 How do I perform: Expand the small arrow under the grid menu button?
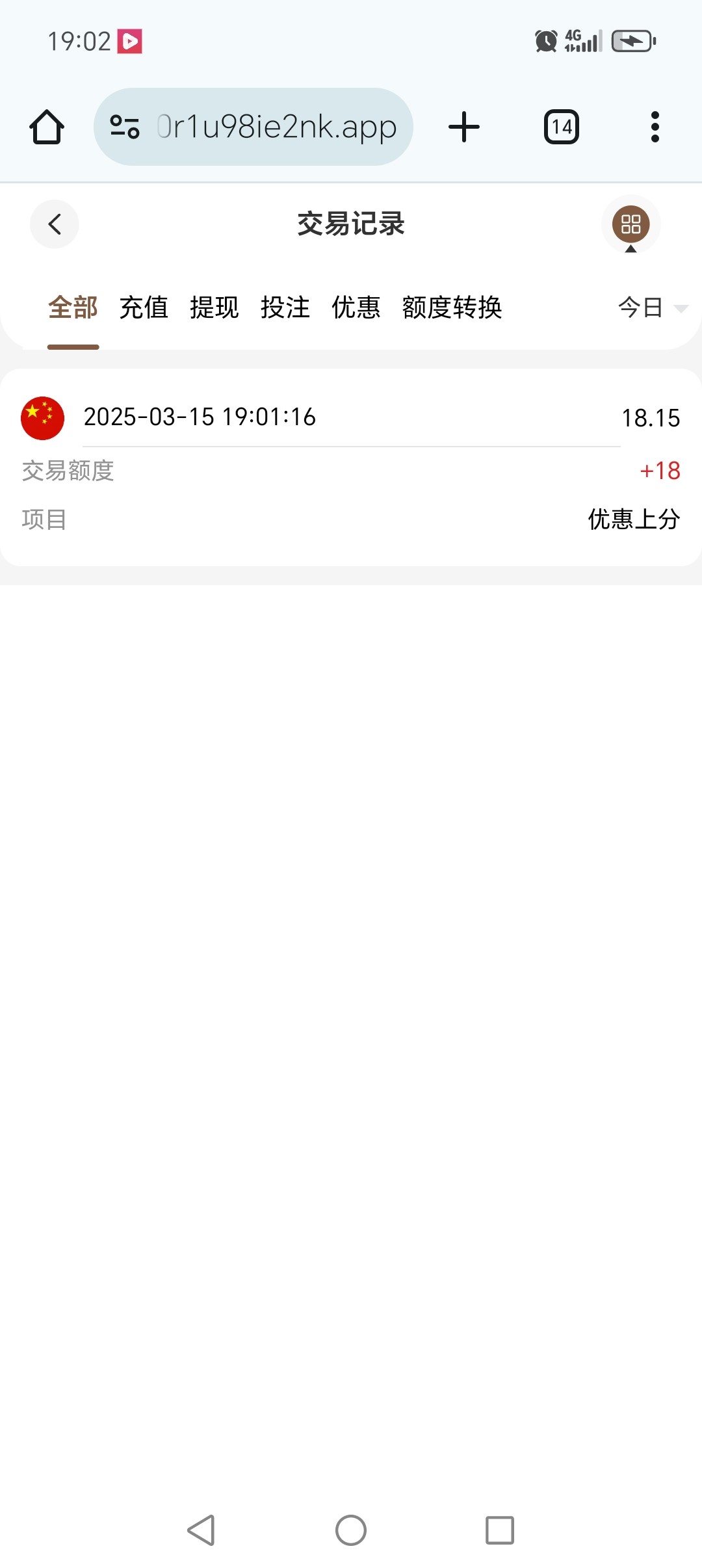click(x=630, y=250)
